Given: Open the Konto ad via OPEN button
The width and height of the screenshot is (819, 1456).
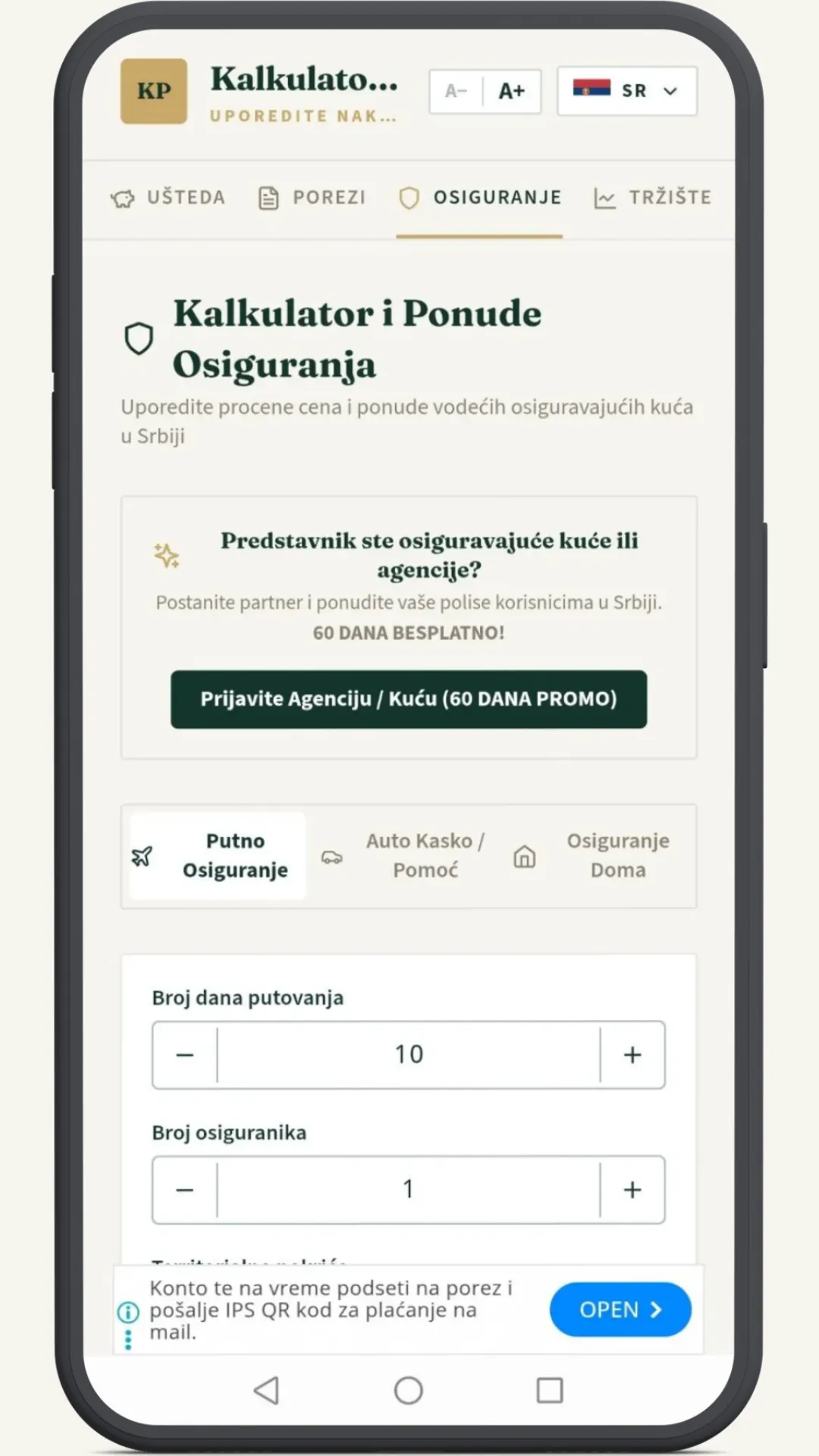Looking at the screenshot, I should point(620,1310).
